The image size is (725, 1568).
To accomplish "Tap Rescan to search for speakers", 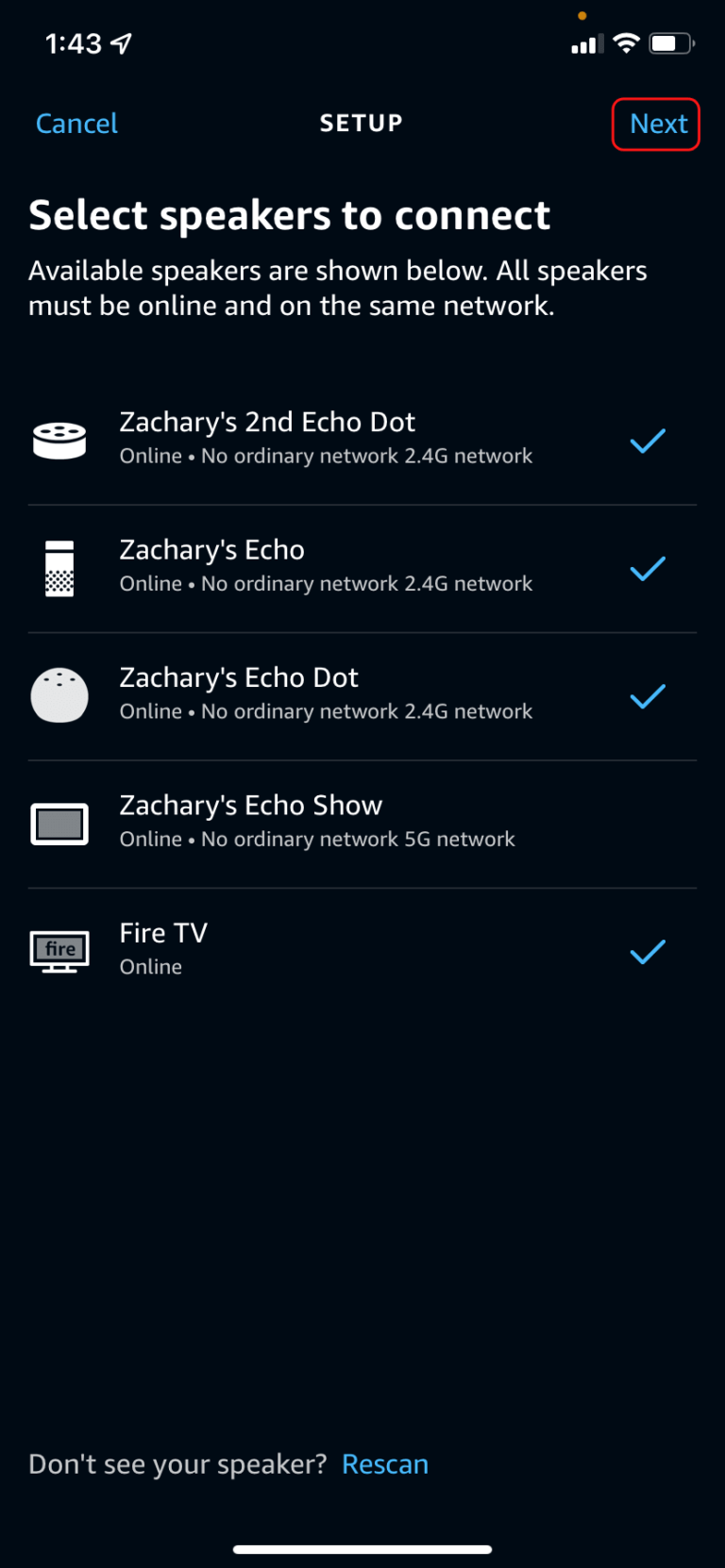I will pyautogui.click(x=385, y=1463).
